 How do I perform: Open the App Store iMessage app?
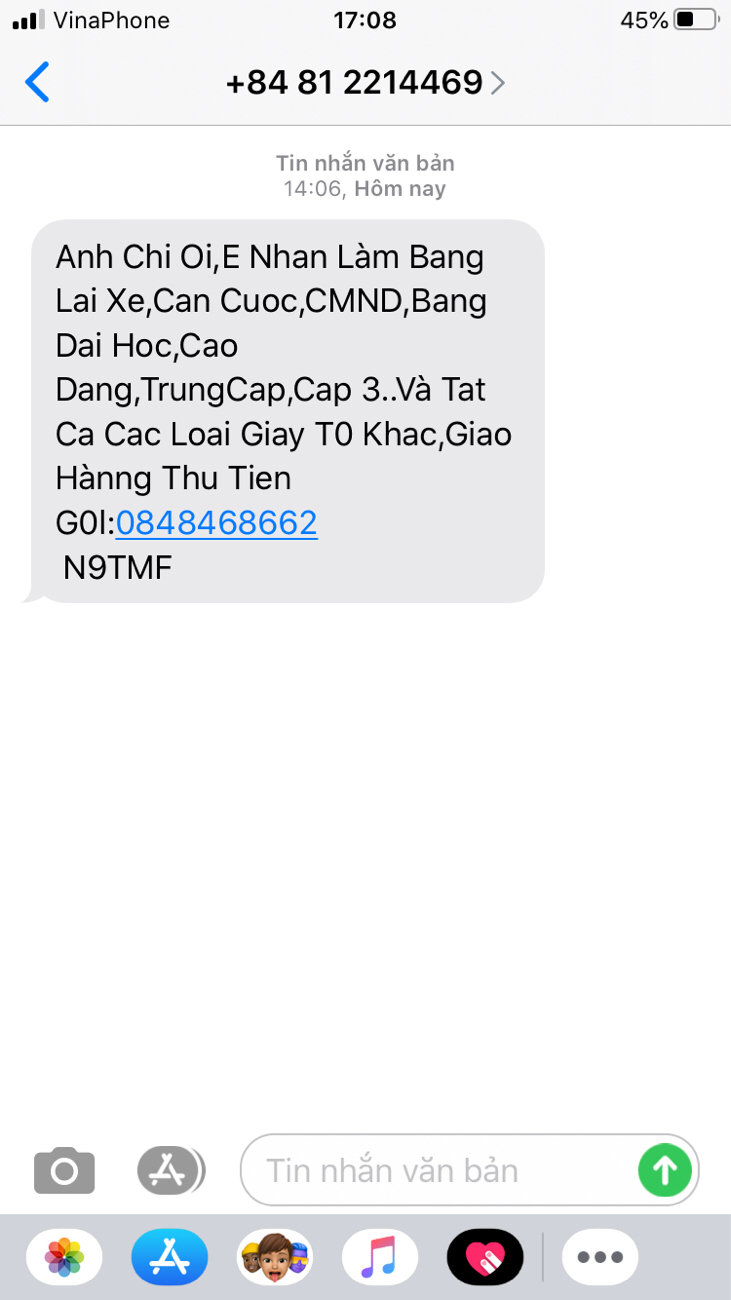169,1257
